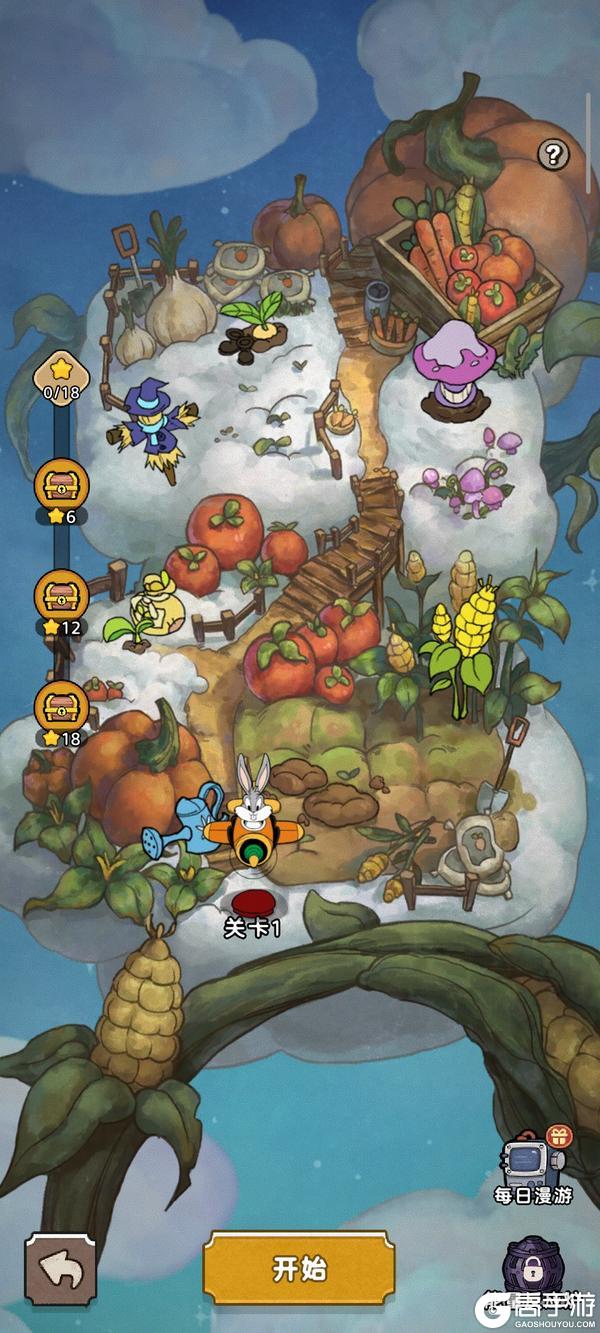The image size is (600, 1333).
Task: Open the 18-star reward chest
Action: pyautogui.click(x=62, y=707)
